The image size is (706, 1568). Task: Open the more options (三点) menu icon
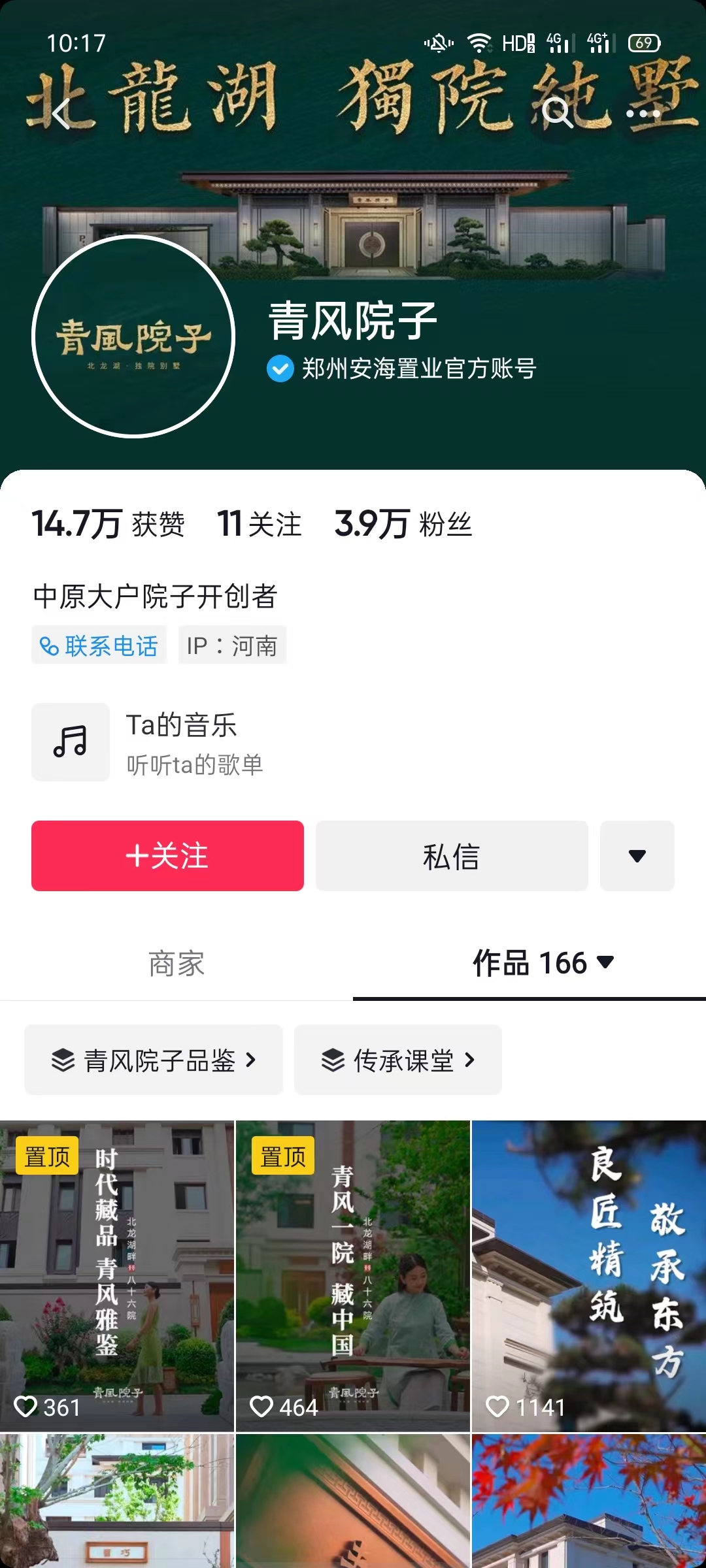644,114
